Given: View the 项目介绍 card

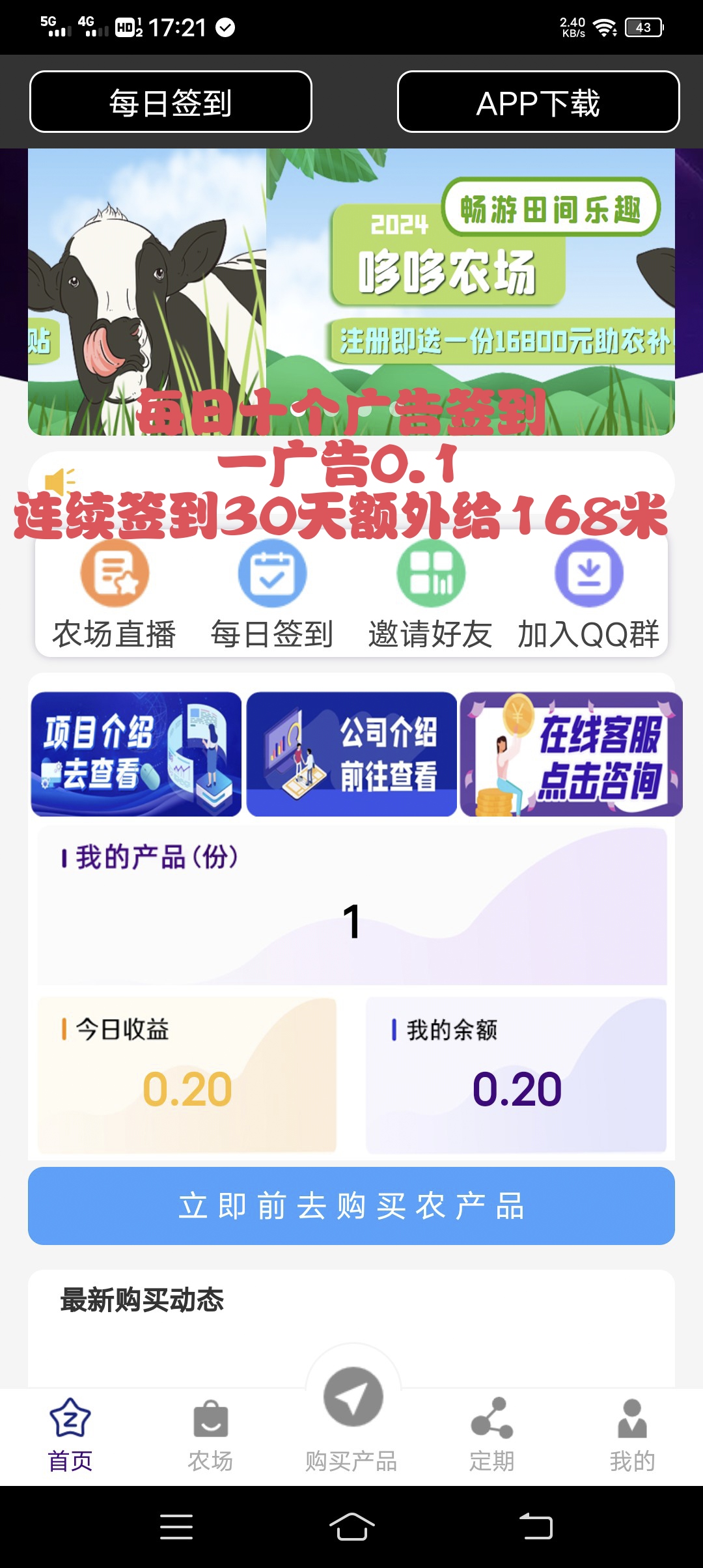Looking at the screenshot, I should 136,754.
